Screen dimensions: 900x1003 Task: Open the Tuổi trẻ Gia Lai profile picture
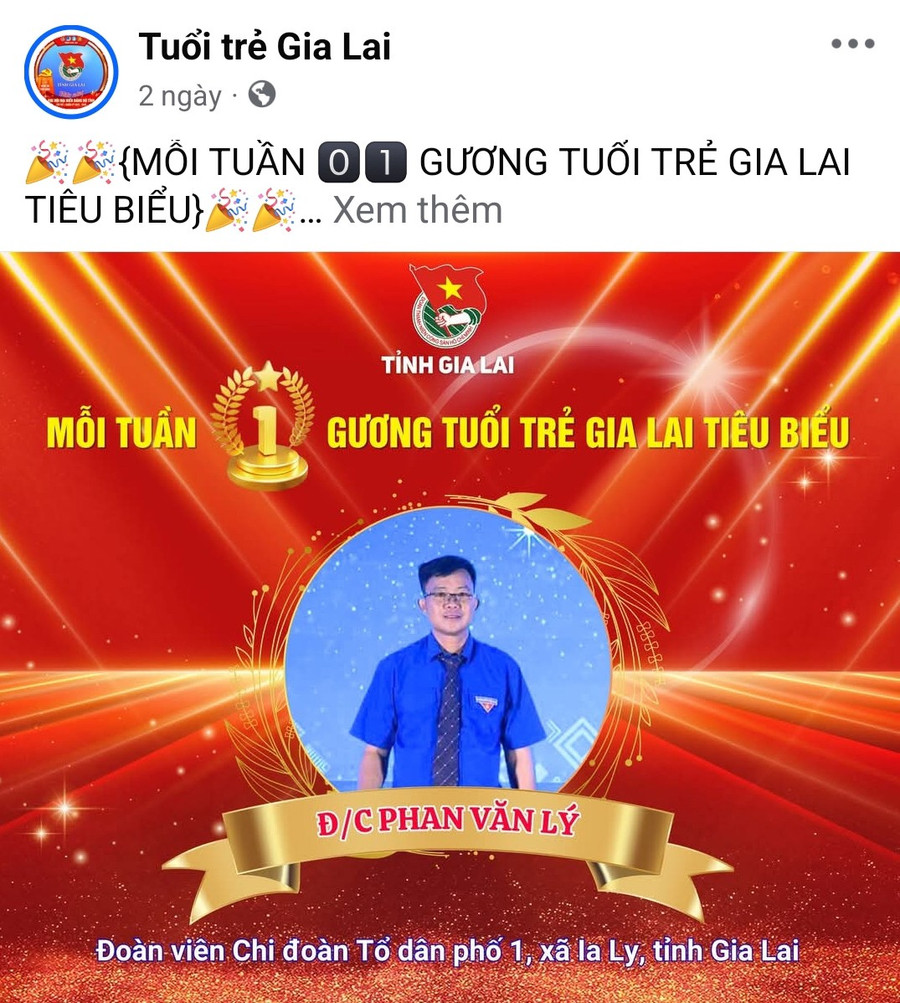70,68
